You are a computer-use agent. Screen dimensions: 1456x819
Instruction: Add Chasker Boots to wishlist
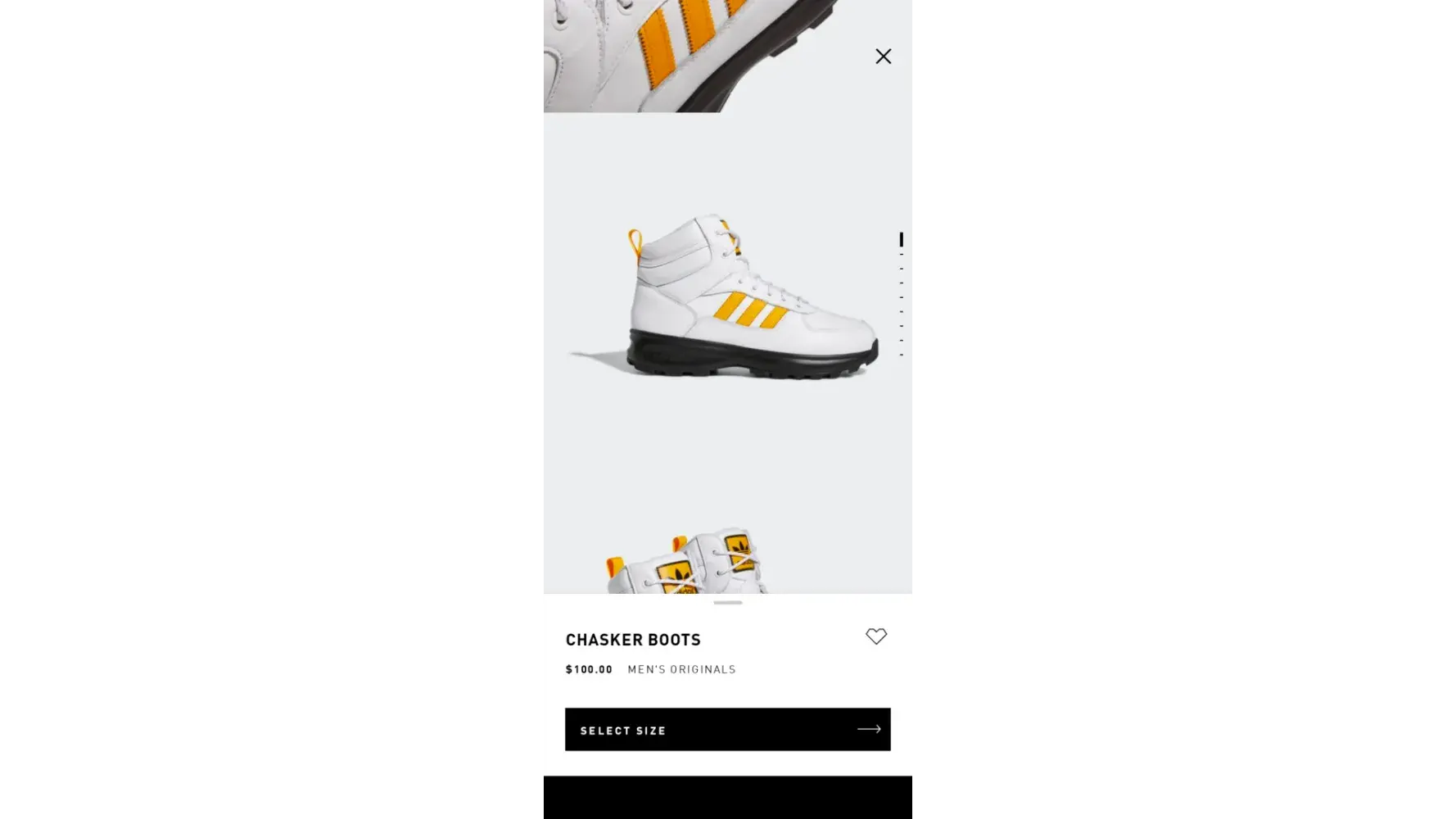coord(875,636)
